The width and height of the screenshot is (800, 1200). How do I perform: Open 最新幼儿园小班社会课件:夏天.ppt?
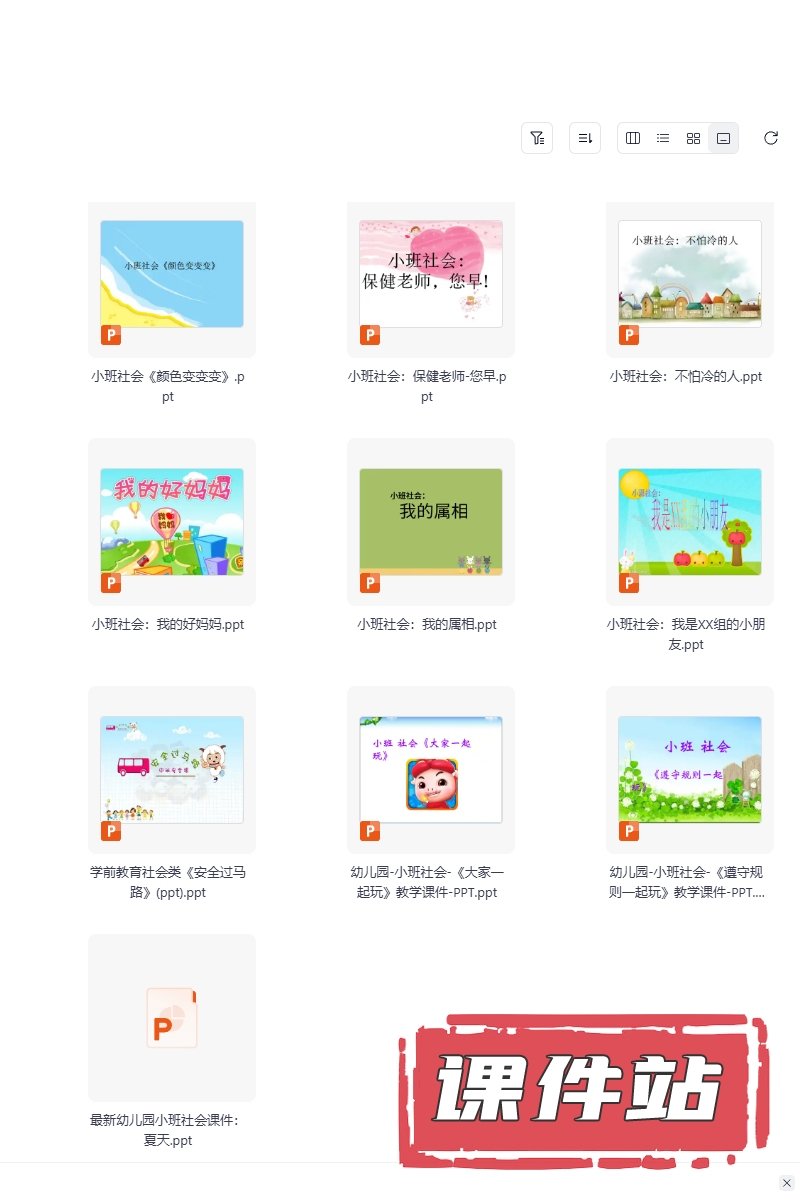[172, 1018]
